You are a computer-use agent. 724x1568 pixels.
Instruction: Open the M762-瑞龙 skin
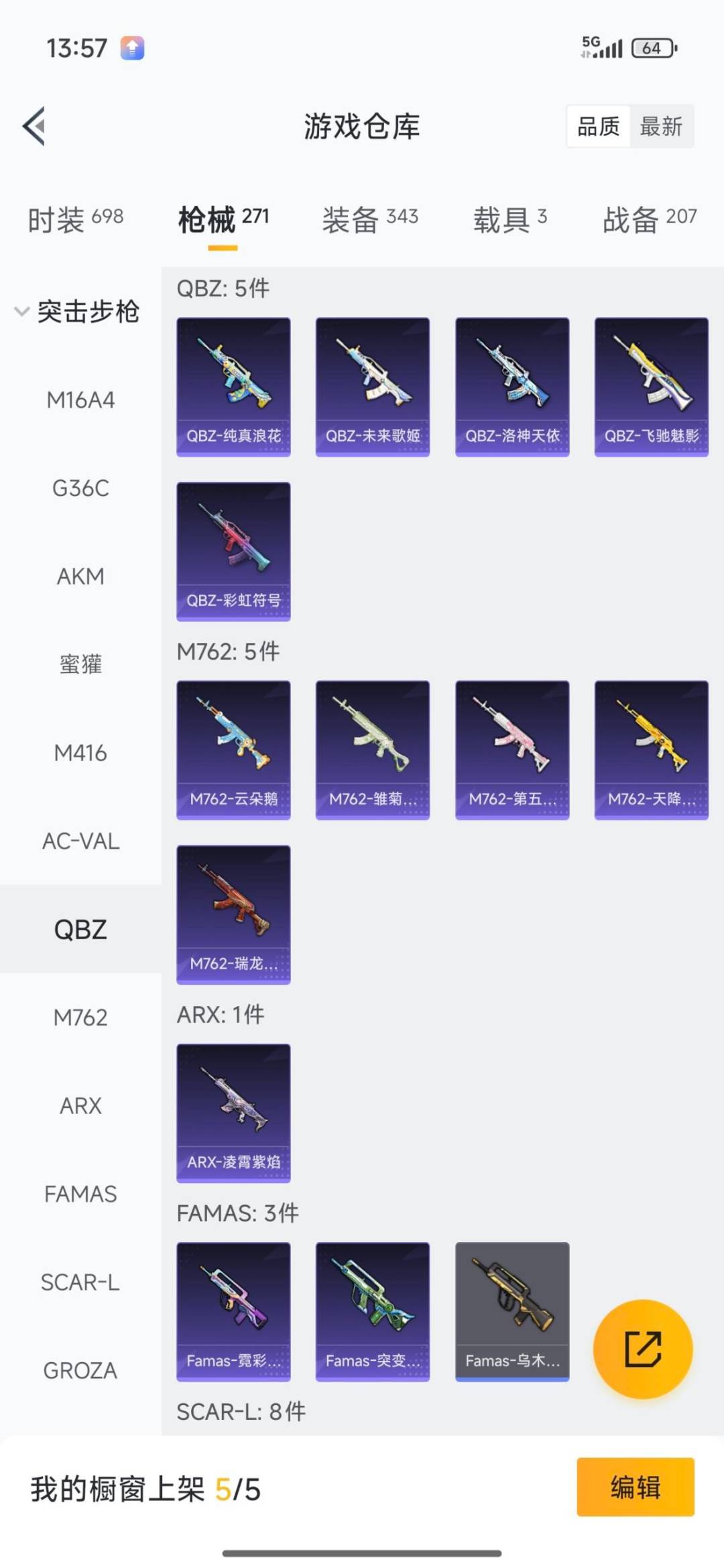point(233,914)
